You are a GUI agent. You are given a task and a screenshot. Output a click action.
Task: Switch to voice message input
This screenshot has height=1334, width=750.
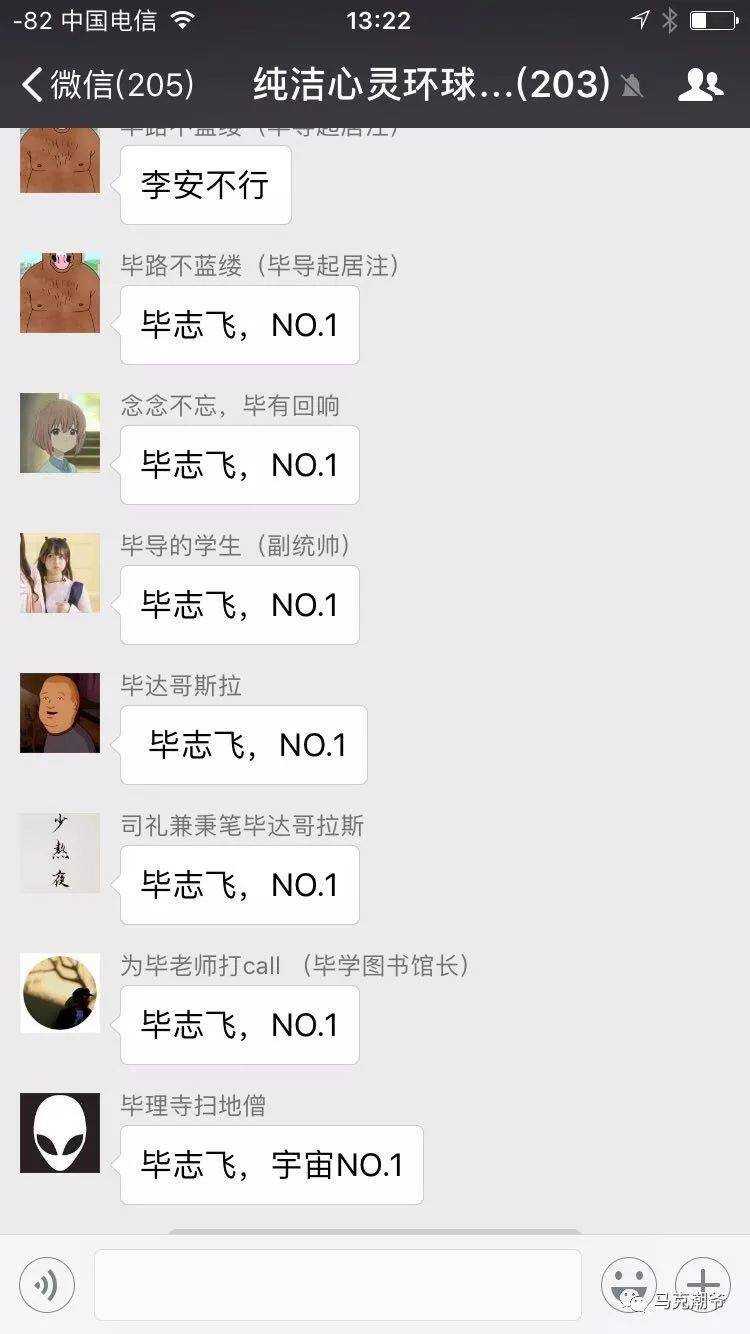click(x=47, y=1285)
